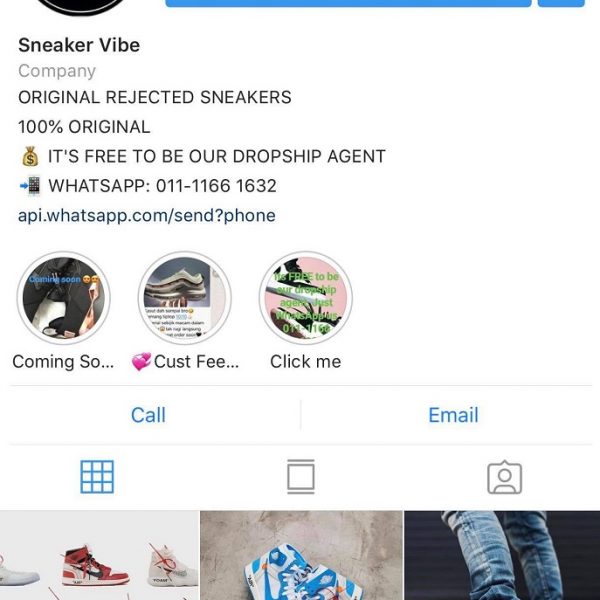Open the api.whatsapp.com link
Screen dimensions: 600x600
(146, 215)
